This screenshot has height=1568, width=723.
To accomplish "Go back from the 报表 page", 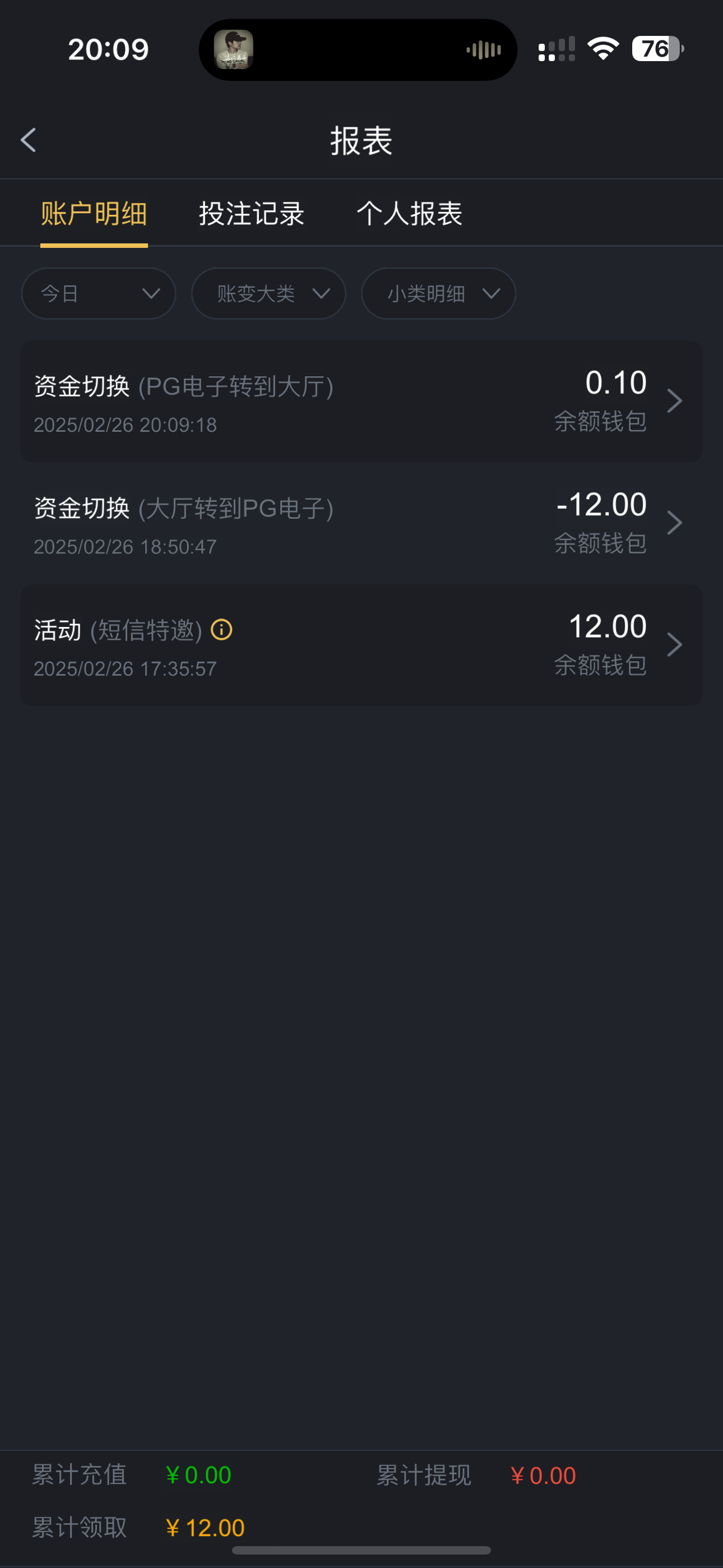I will [x=29, y=140].
